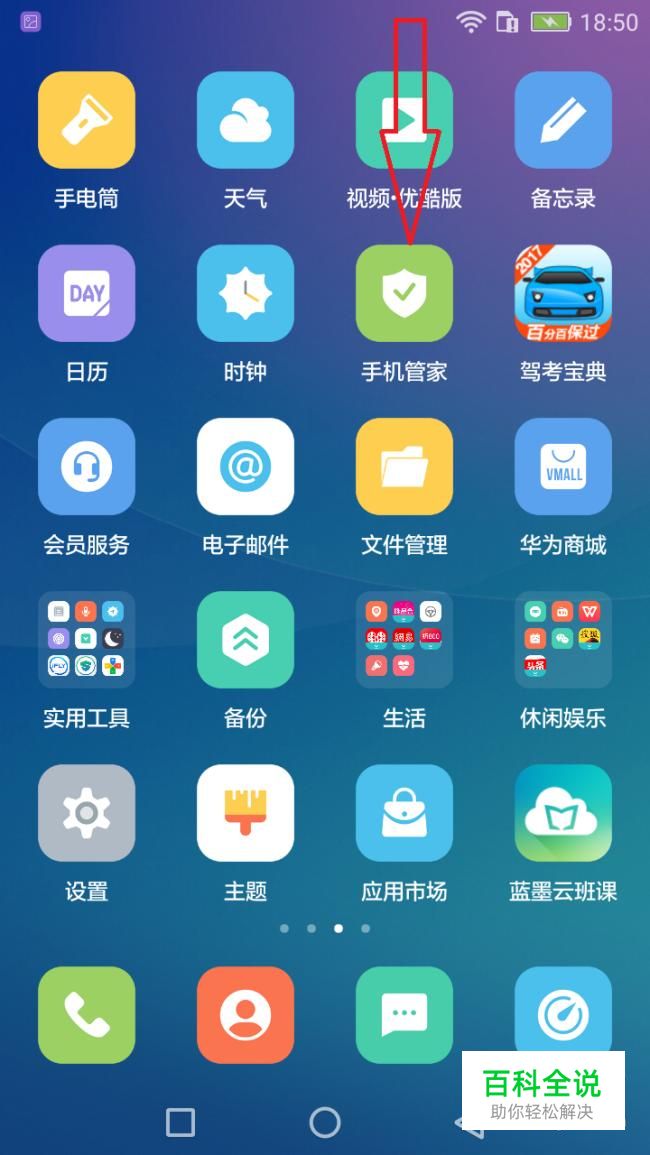650x1155 pixels.
Task: Open the 备忘录 notes app
Action: 563,120
